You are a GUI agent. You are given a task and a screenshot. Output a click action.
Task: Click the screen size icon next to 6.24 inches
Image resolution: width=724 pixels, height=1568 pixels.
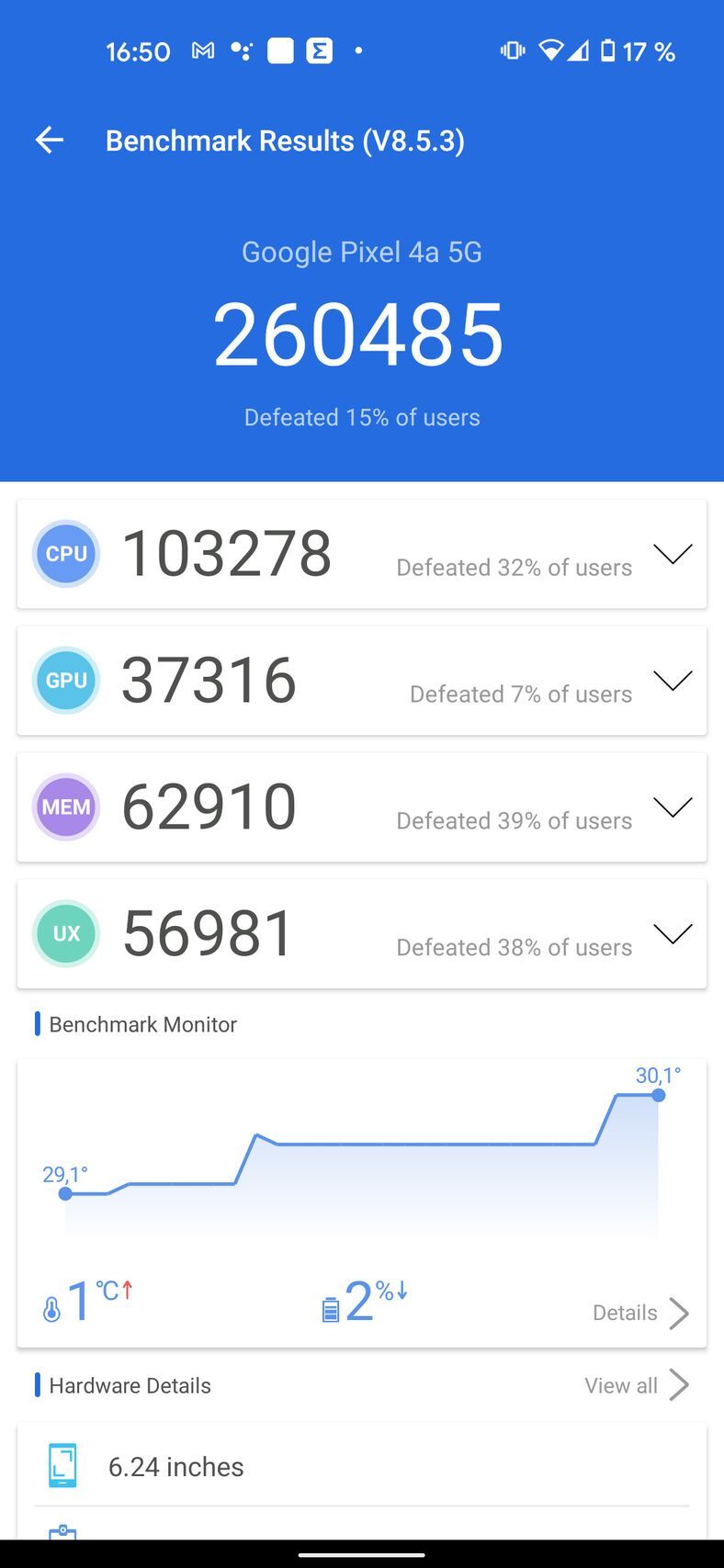click(62, 1466)
